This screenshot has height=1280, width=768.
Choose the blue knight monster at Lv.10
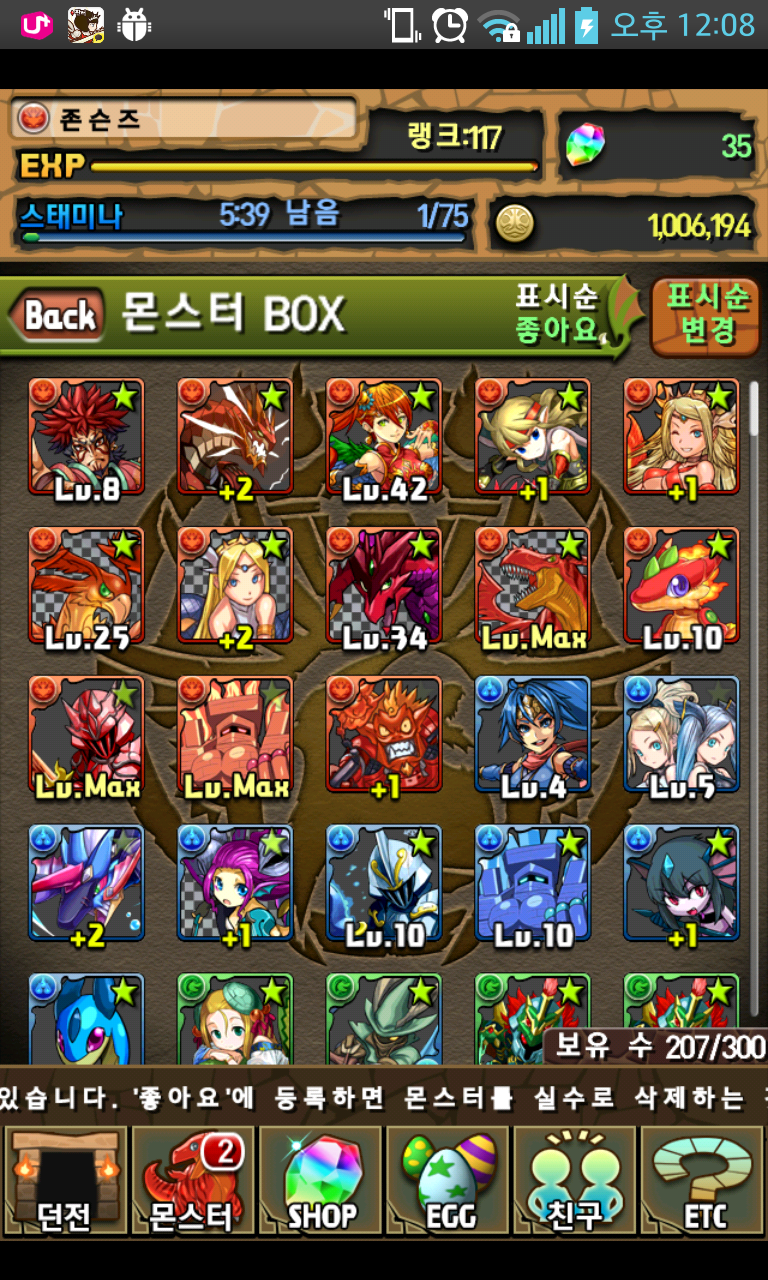(x=384, y=883)
